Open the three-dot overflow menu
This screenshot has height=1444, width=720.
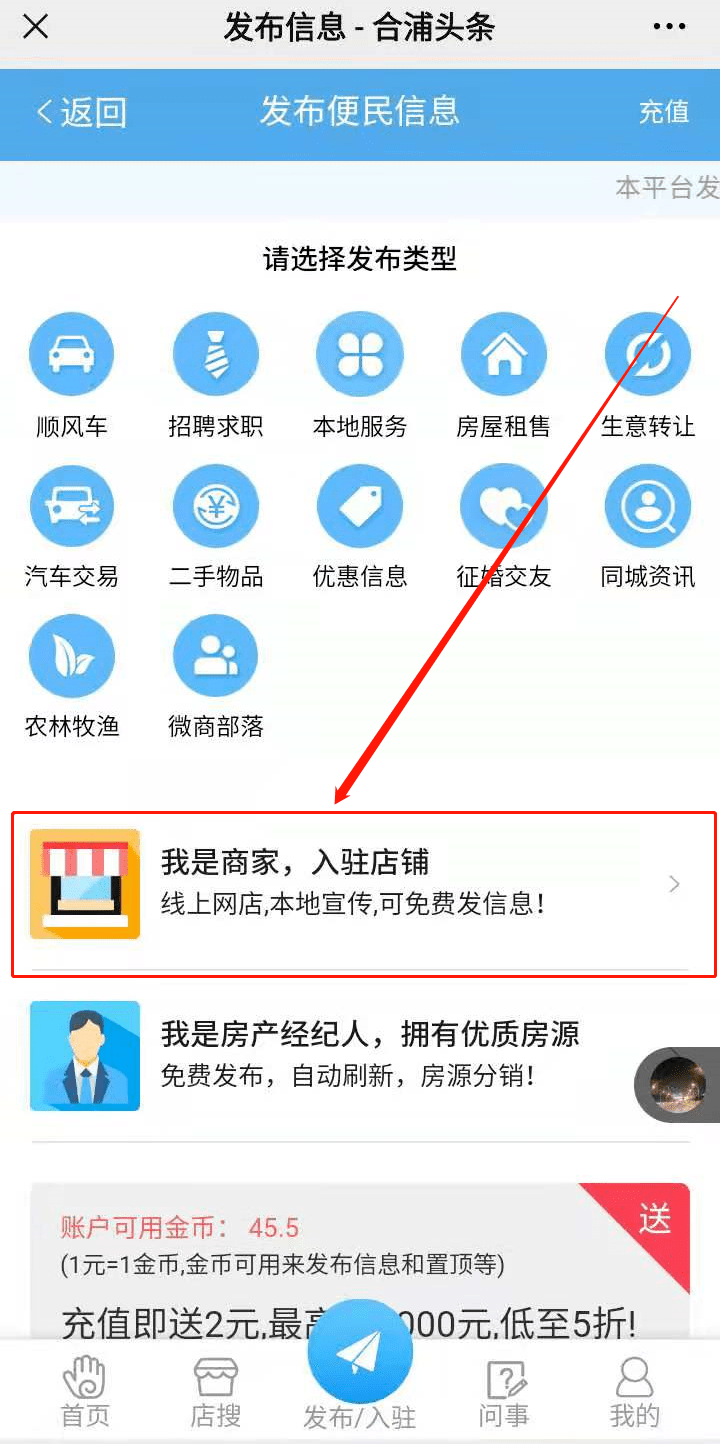pyautogui.click(x=669, y=27)
